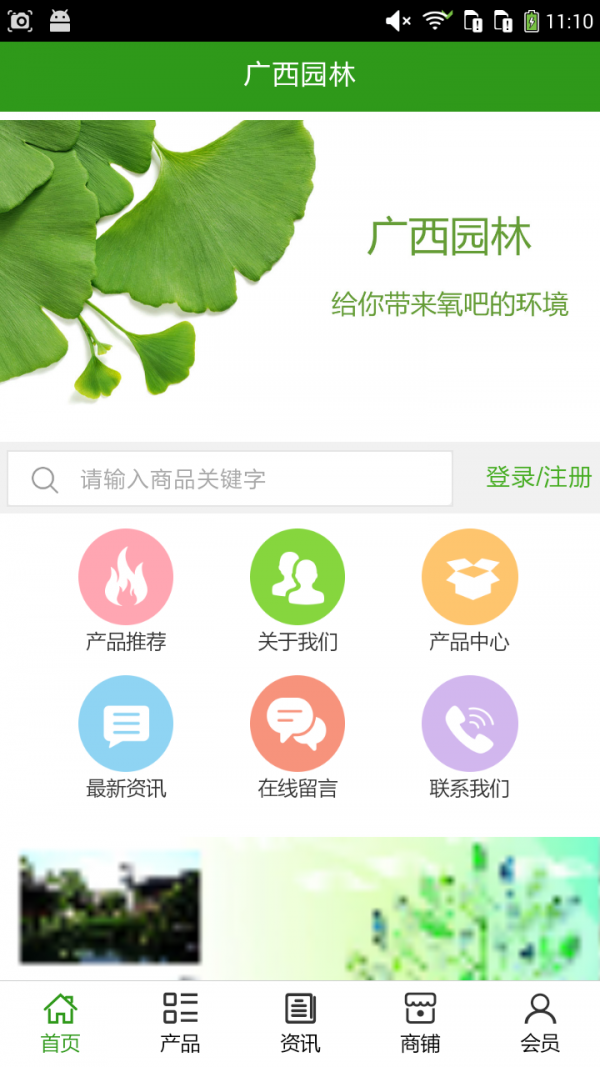
Task: Switch to the 商铺 tab
Action: click(420, 1023)
